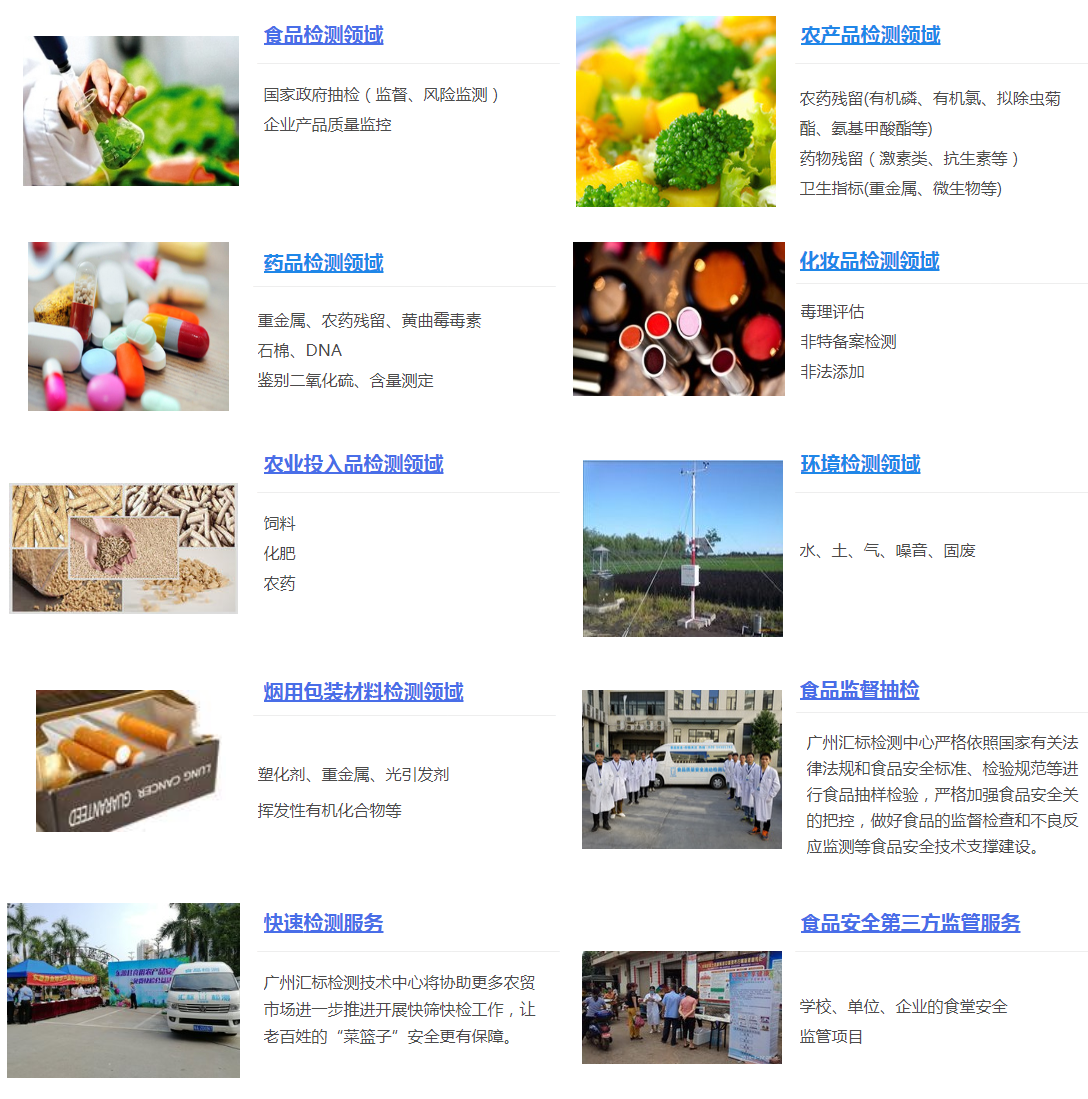Open 农业投入品检测领域
Viewport: 1088px width, 1099px height.
coord(353,464)
